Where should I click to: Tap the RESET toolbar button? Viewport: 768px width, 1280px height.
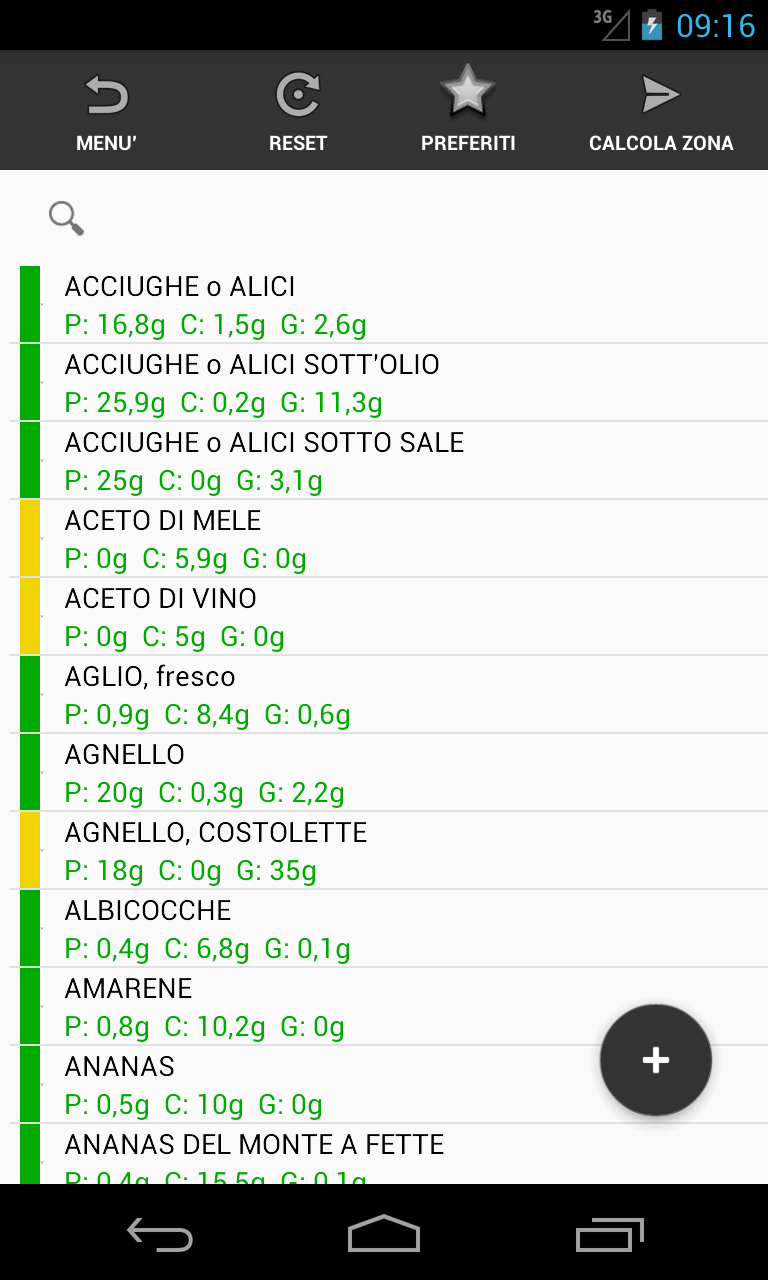pyautogui.click(x=297, y=112)
